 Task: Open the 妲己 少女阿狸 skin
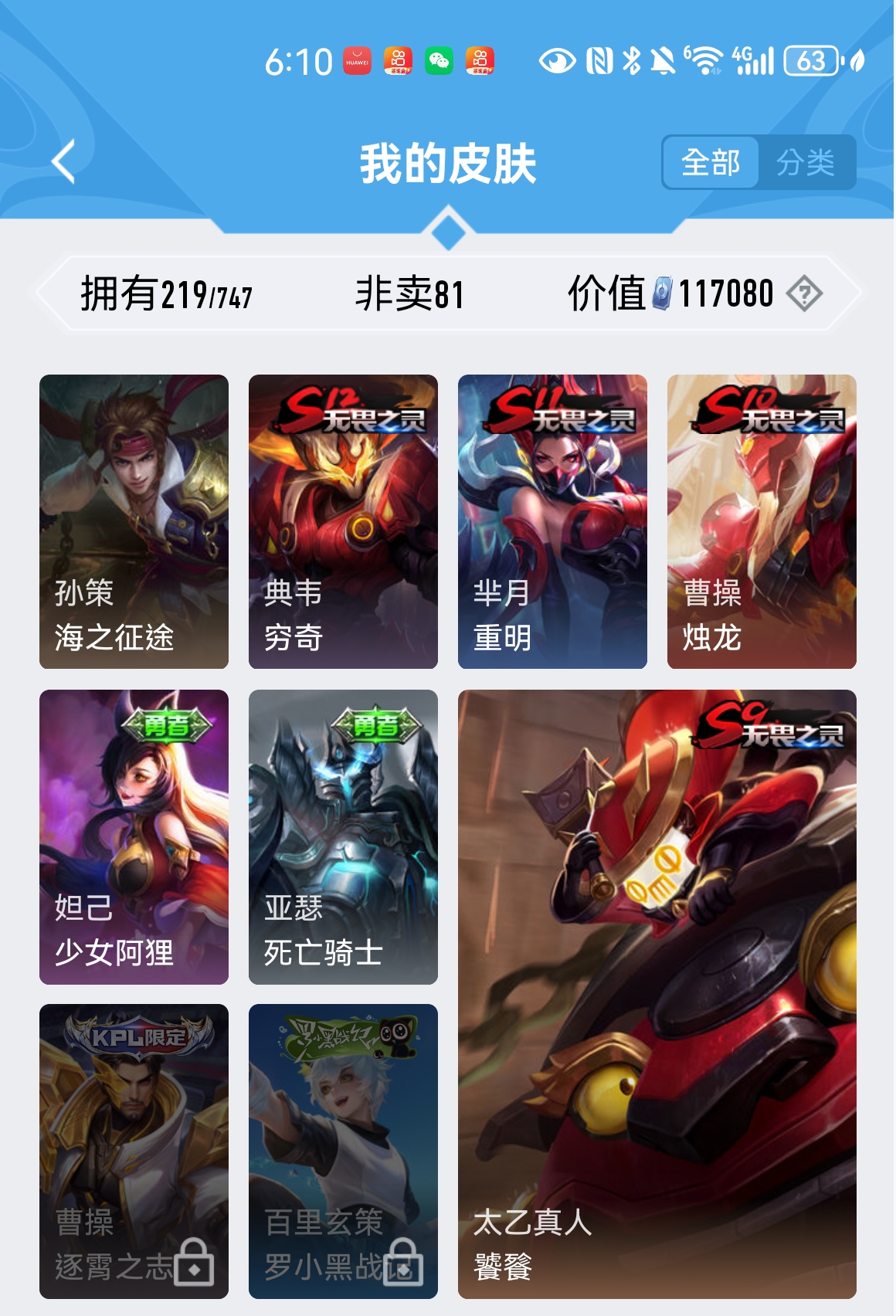tap(134, 836)
